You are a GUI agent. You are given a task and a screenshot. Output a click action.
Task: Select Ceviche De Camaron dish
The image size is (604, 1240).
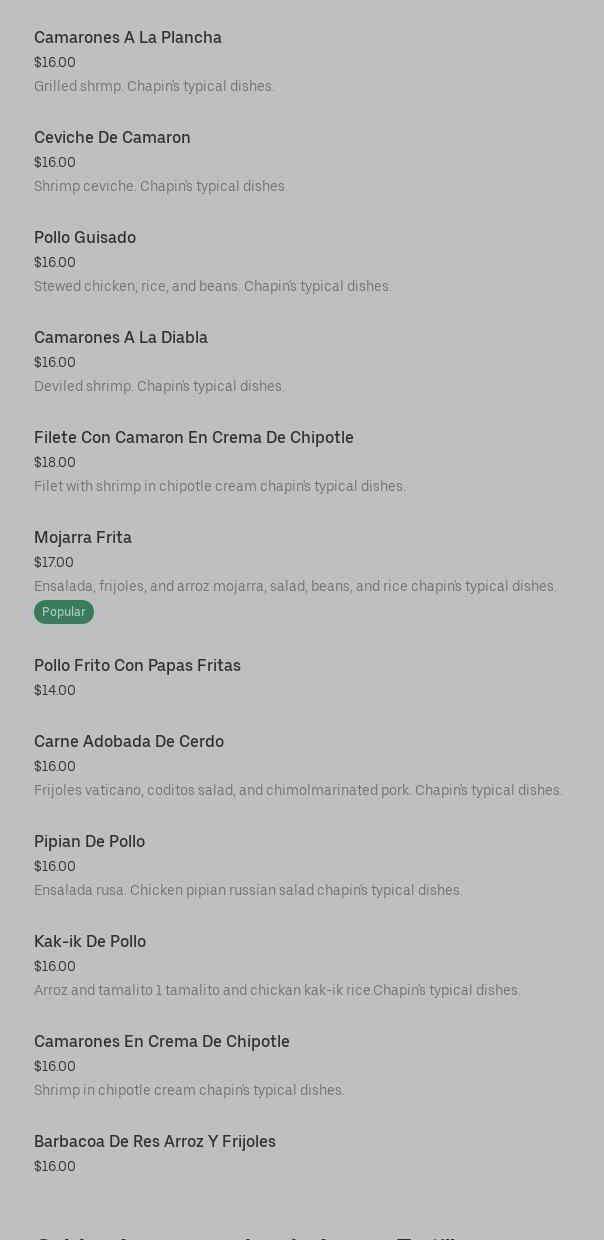point(112,138)
